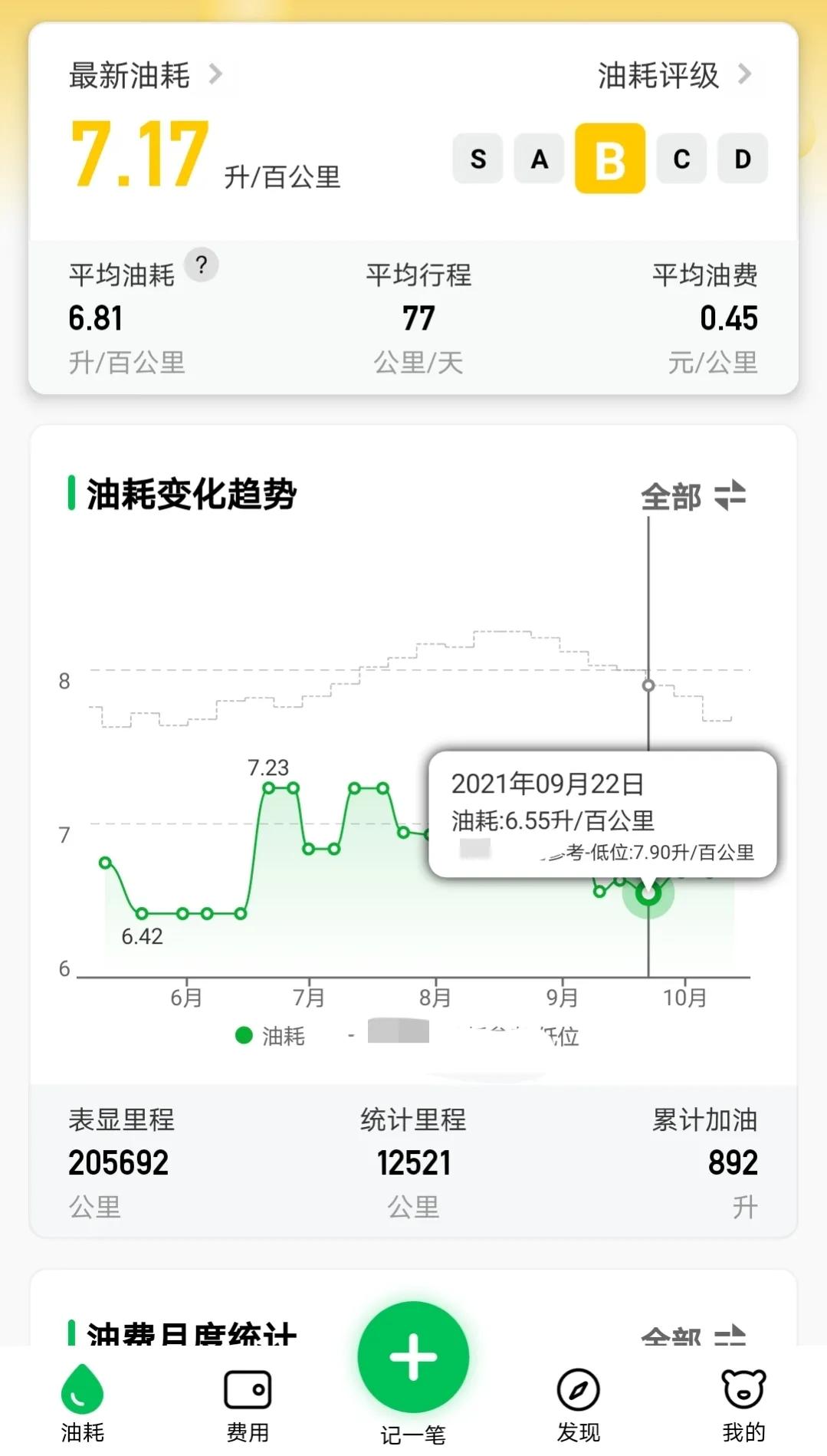Open the 最新油耗 detail link
The width and height of the screenshot is (827, 1456).
[x=129, y=75]
